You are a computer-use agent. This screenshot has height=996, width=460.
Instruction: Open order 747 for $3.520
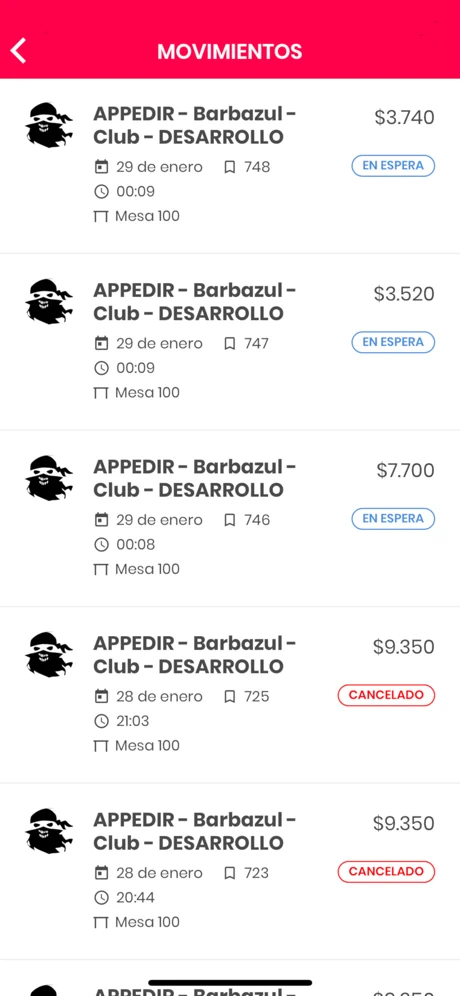(230, 342)
